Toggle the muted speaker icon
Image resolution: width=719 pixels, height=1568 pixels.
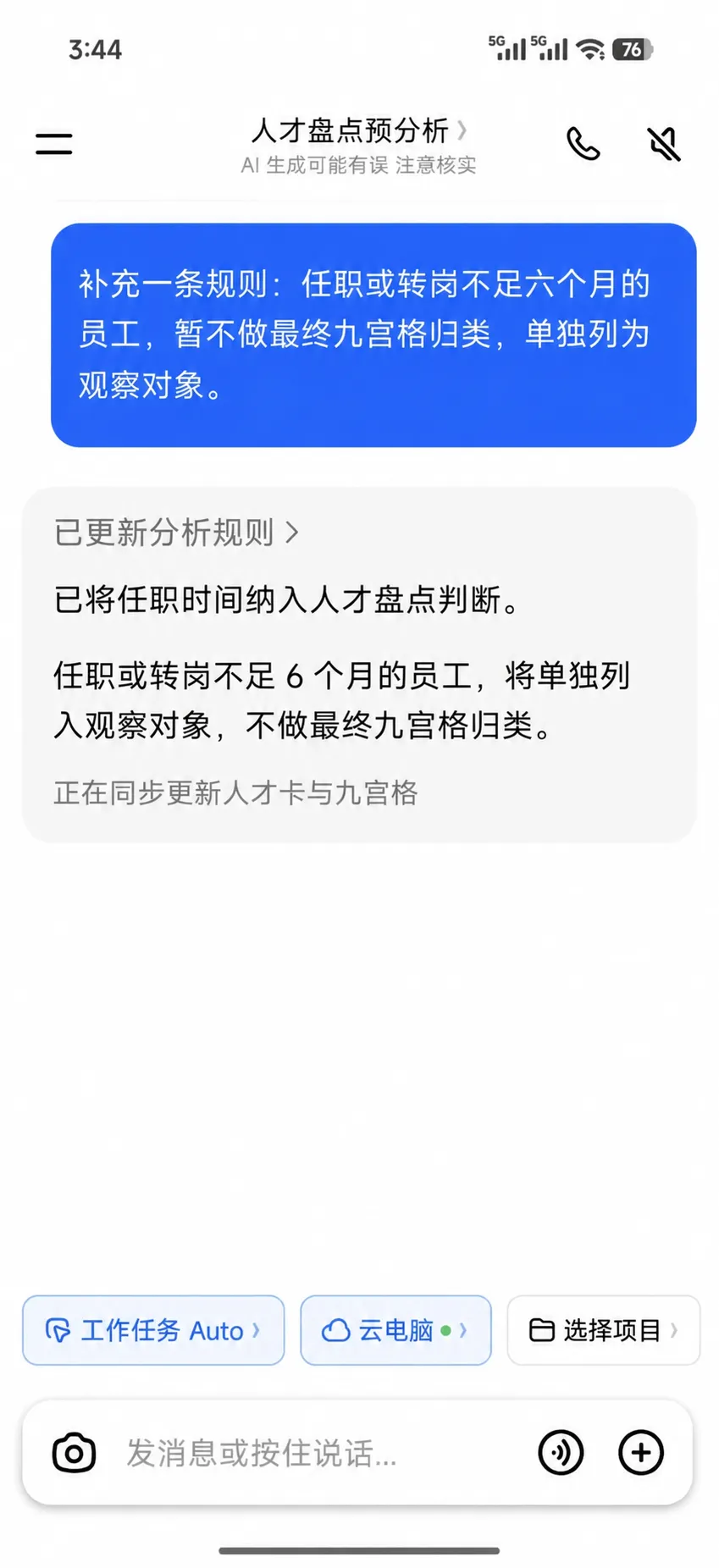coord(664,144)
